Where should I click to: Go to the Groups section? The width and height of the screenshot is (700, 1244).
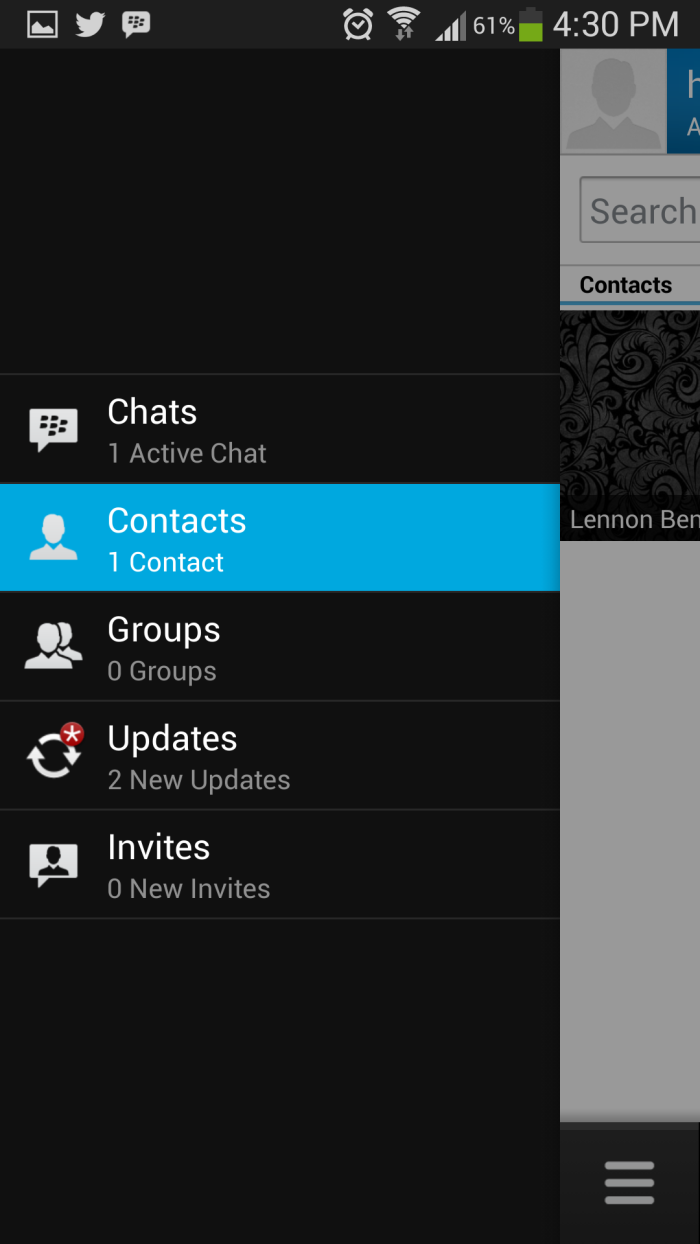click(280, 647)
